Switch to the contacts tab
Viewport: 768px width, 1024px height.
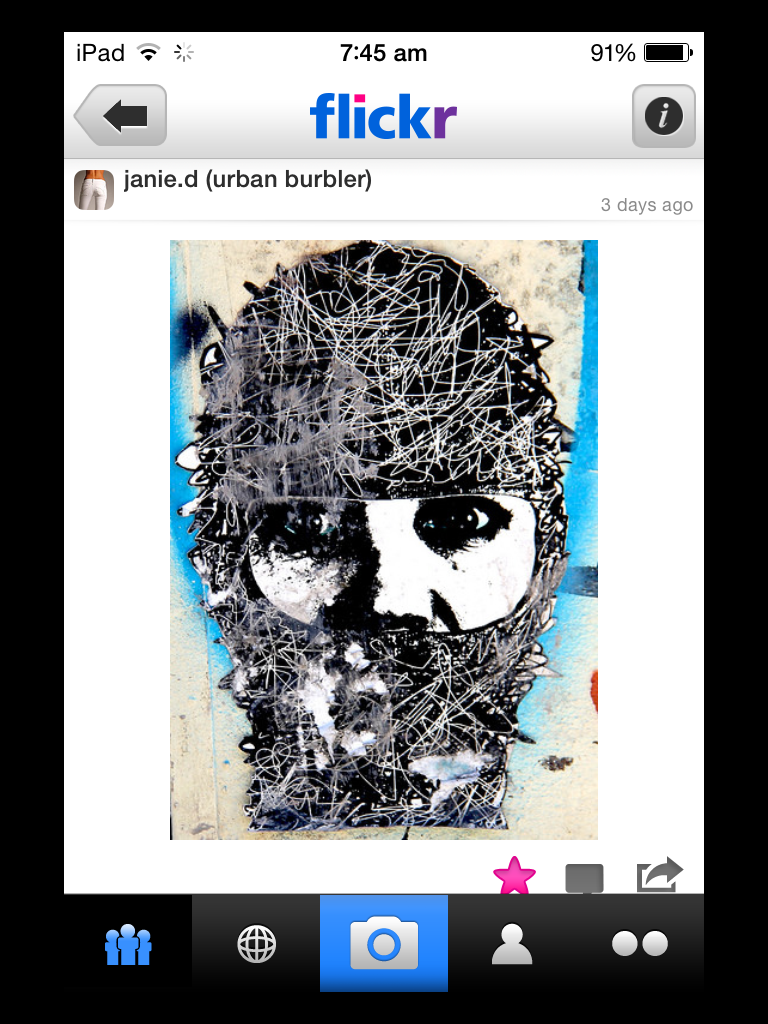[128, 944]
